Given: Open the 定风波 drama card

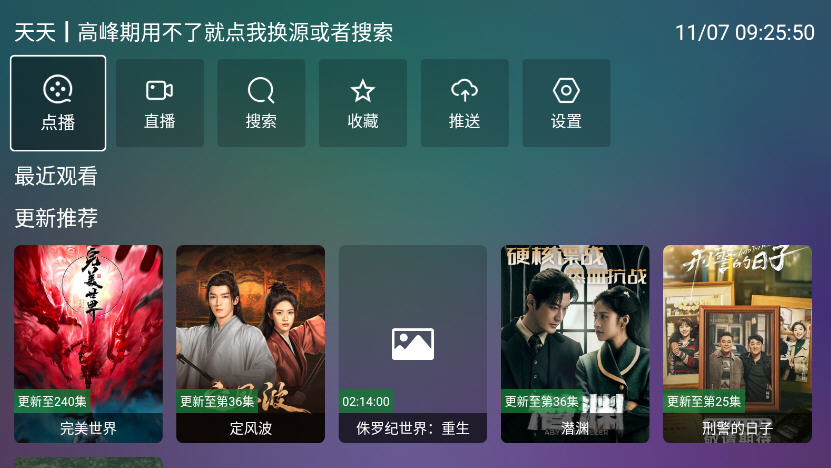Looking at the screenshot, I should click(x=250, y=343).
